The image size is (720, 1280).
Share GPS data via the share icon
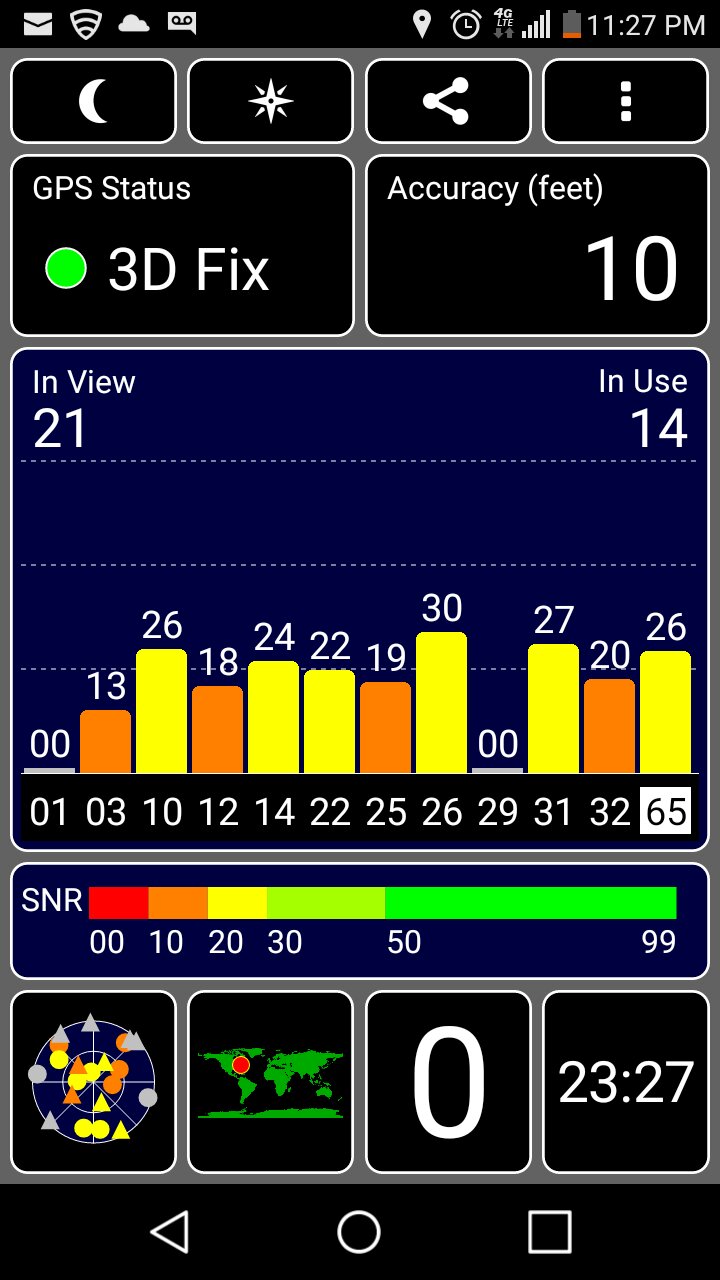tap(448, 101)
